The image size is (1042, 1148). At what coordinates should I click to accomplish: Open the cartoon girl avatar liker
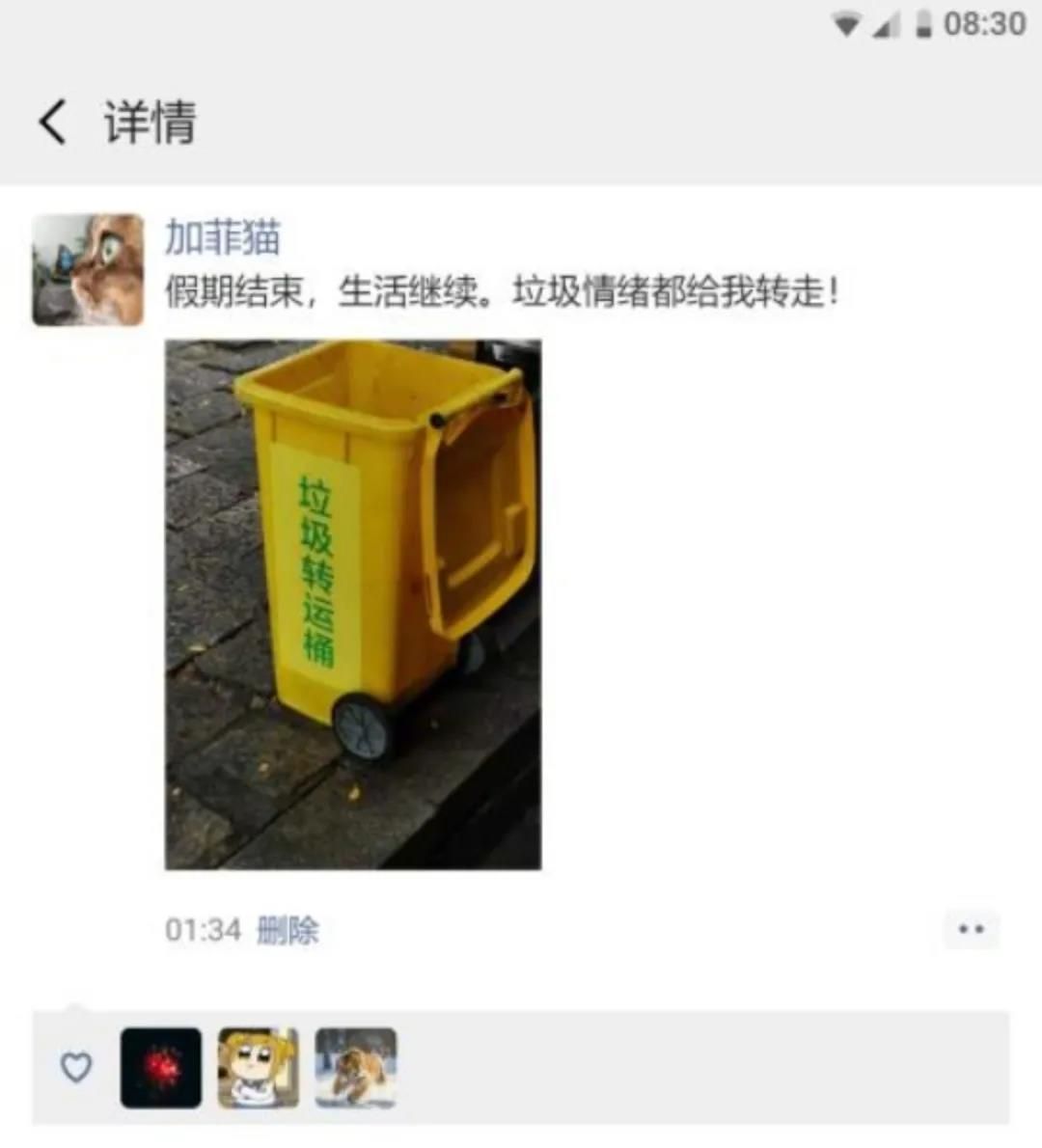(259, 1067)
